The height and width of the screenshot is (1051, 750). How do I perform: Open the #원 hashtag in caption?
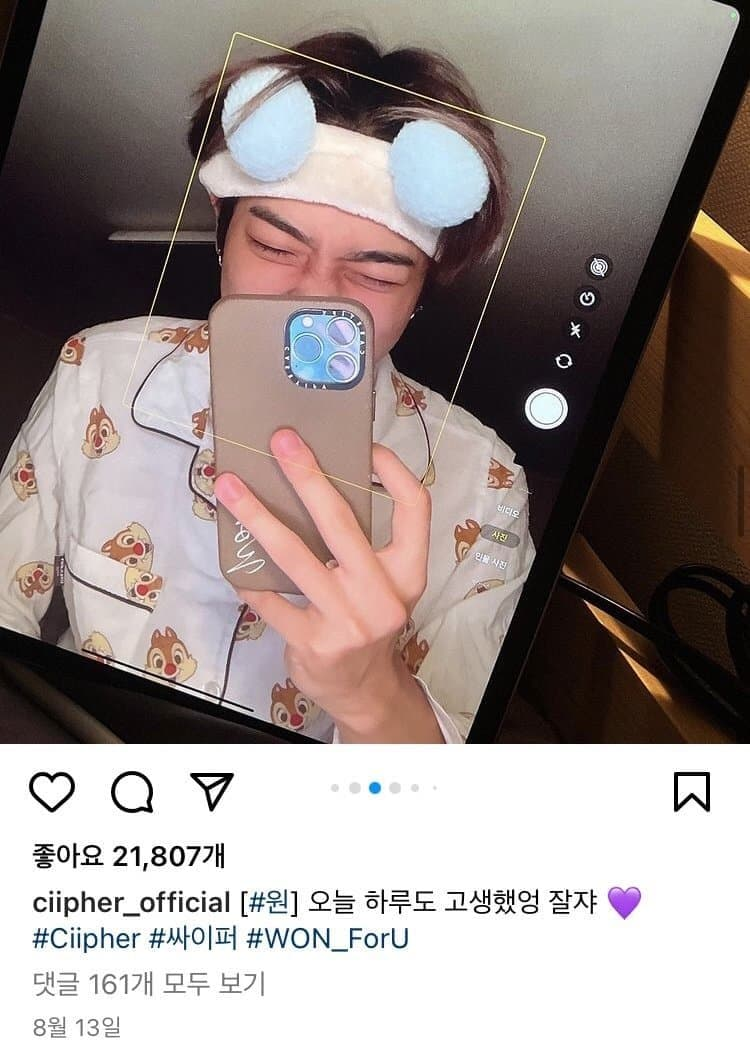pos(270,903)
